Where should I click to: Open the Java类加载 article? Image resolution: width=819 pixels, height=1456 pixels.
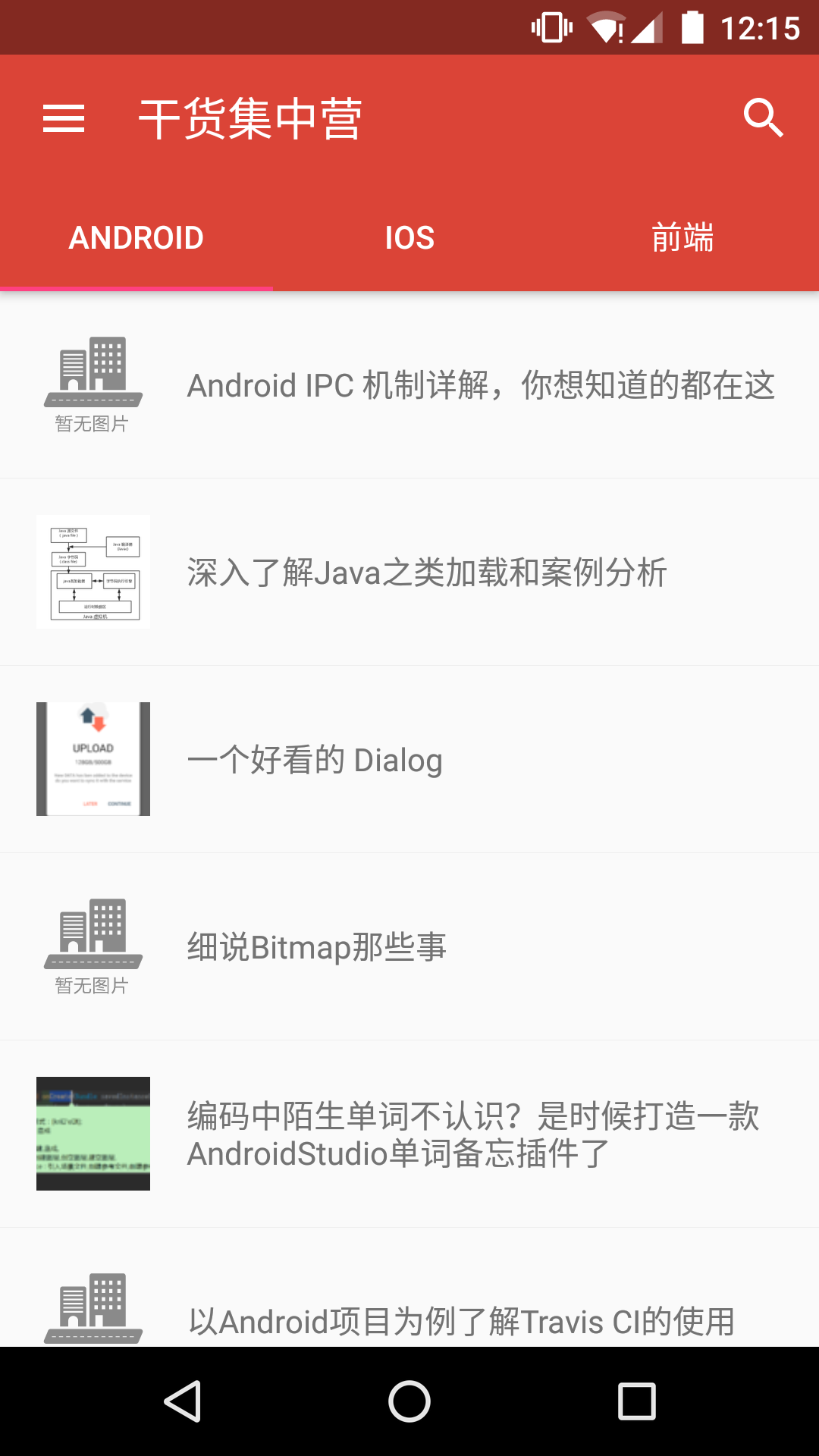[425, 574]
